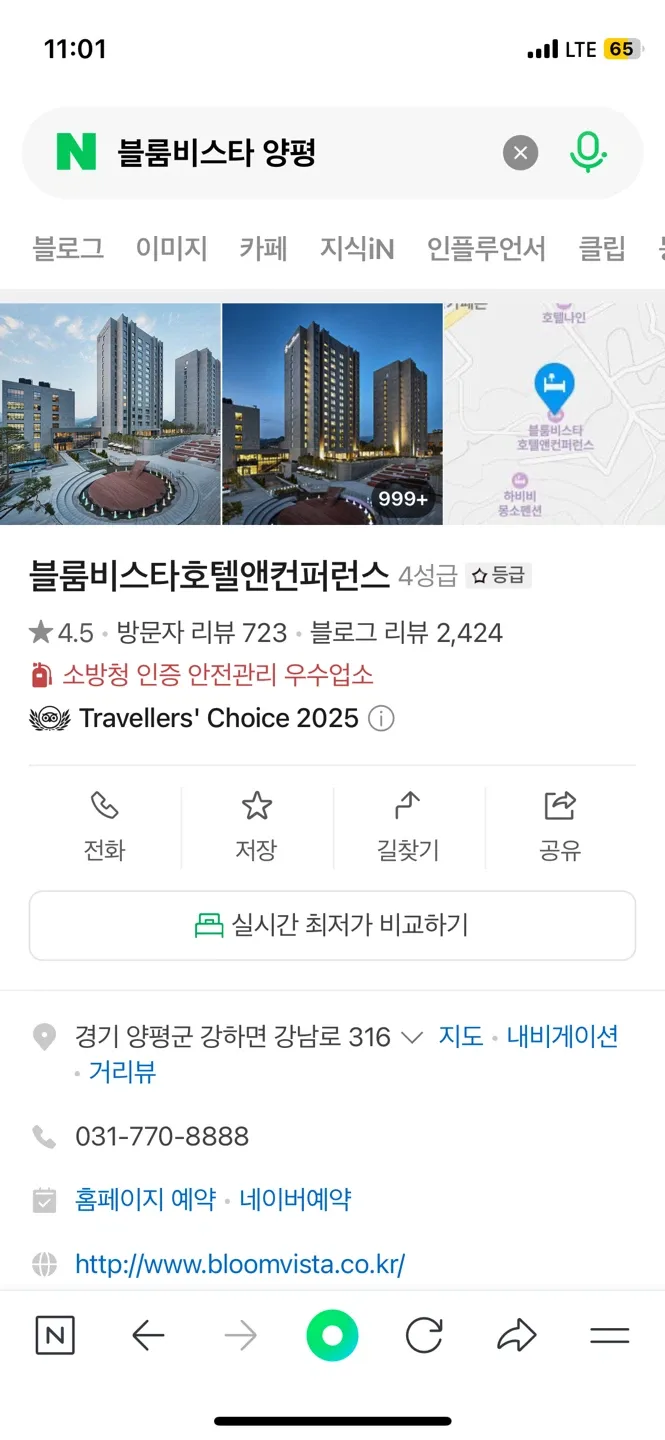
Task: Open 거리뷰 street view link
Action: [x=122, y=1072]
